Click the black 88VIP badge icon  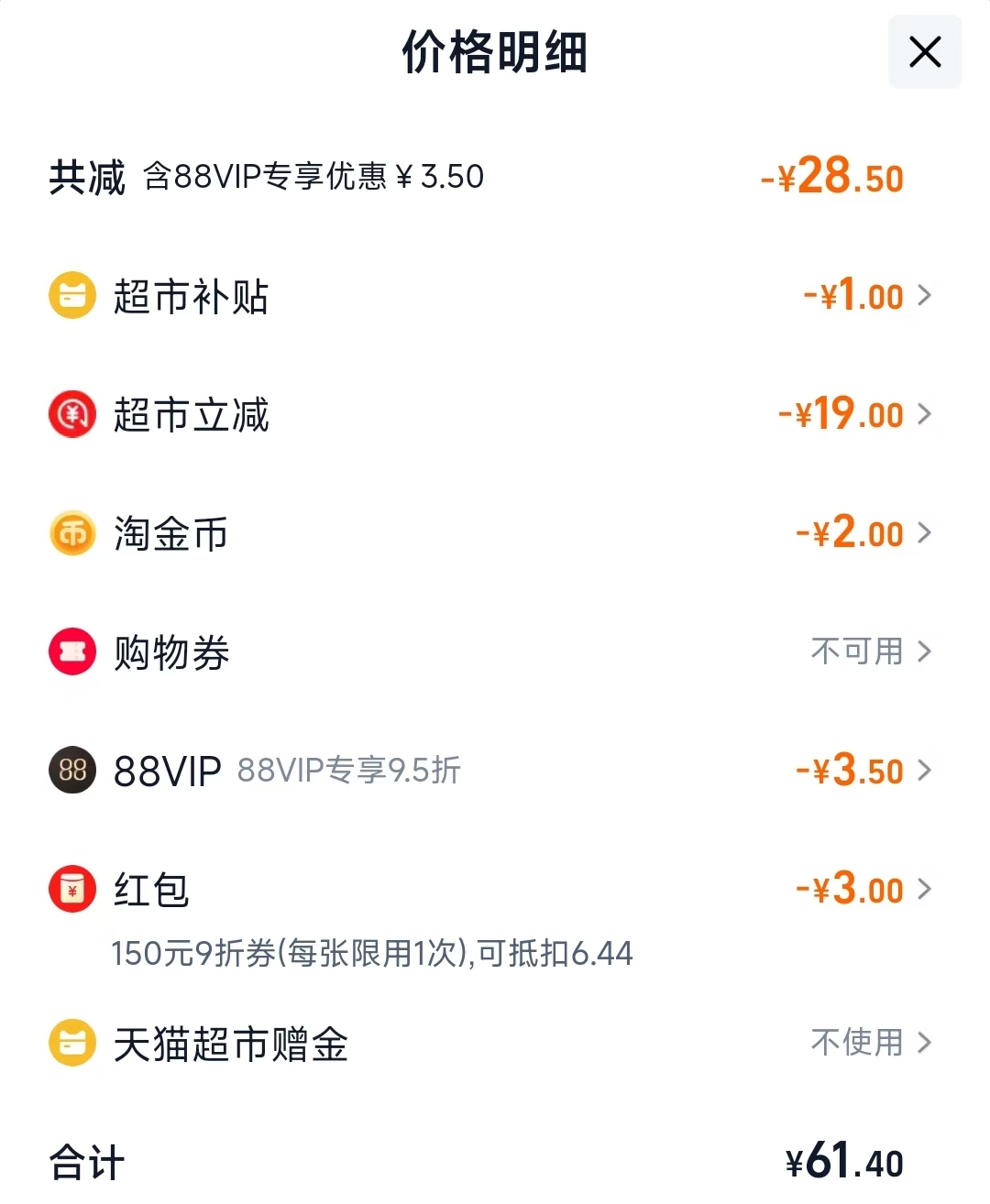(72, 771)
